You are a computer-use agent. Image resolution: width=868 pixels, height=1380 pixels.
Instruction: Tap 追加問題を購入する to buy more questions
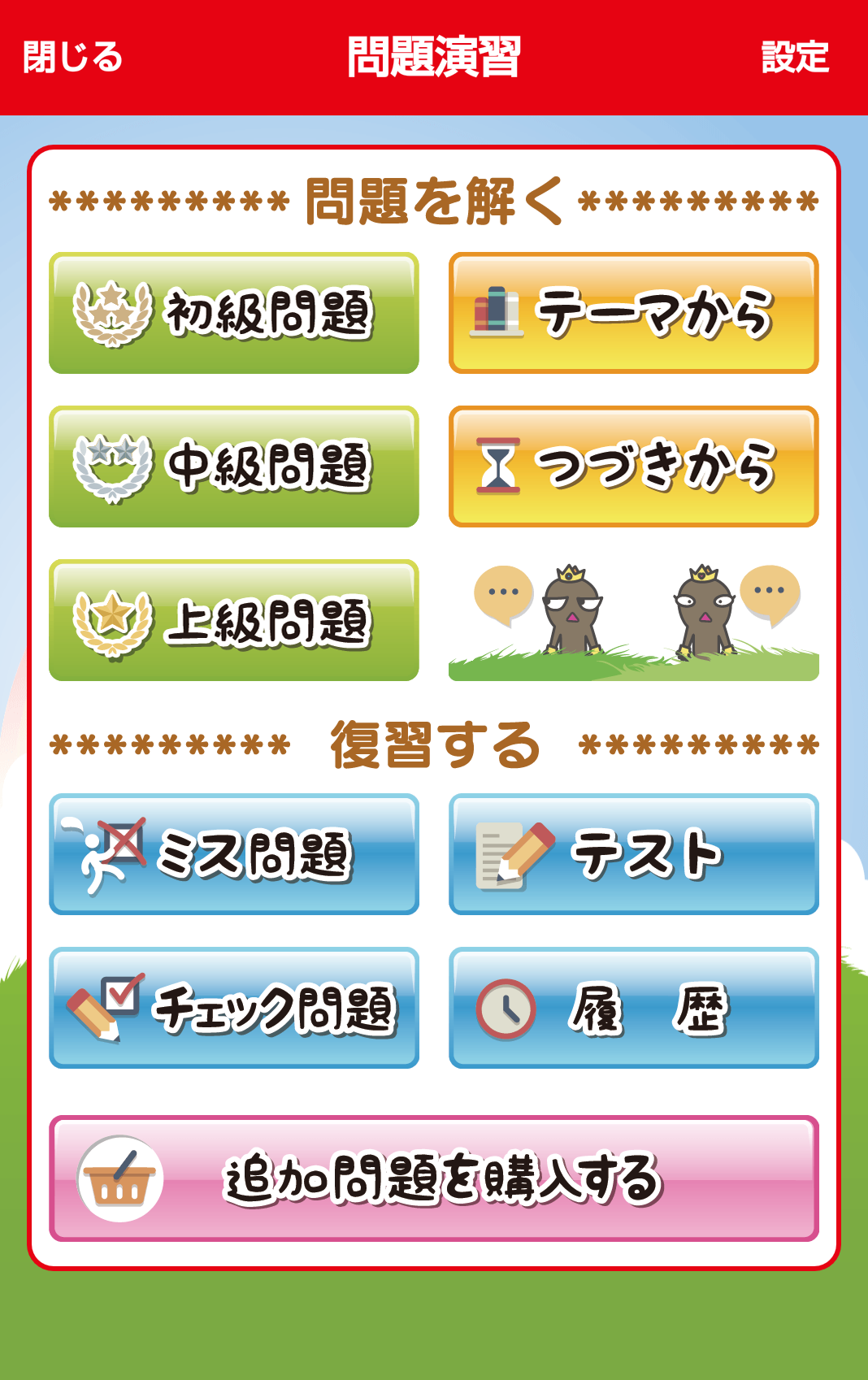(434, 1178)
